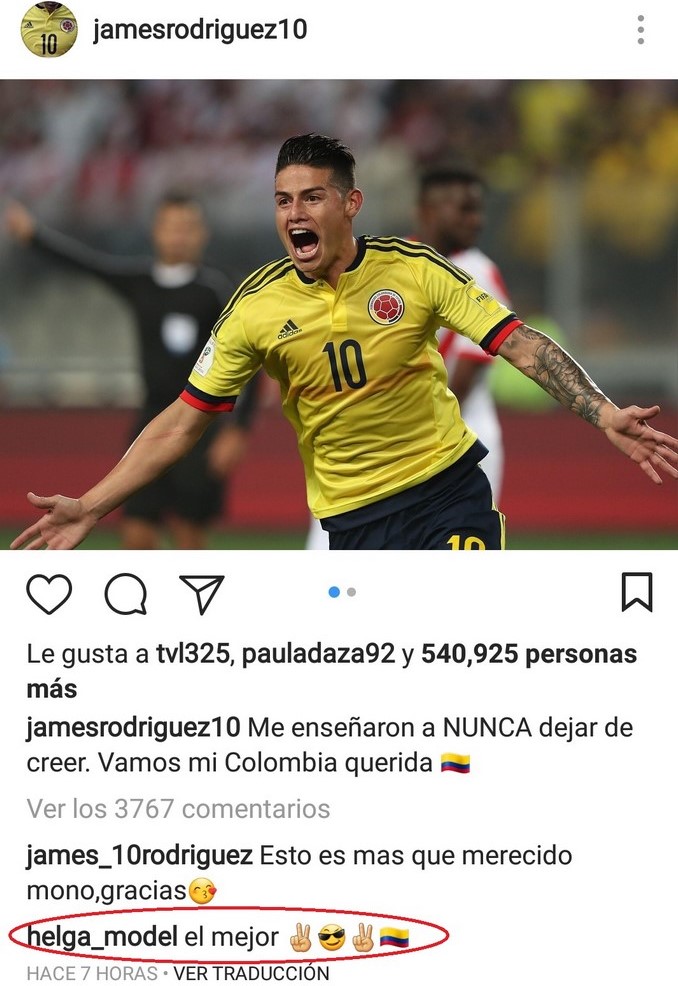This screenshot has width=678, height=986.
Task: View all 3767 comments
Action: pos(178,807)
